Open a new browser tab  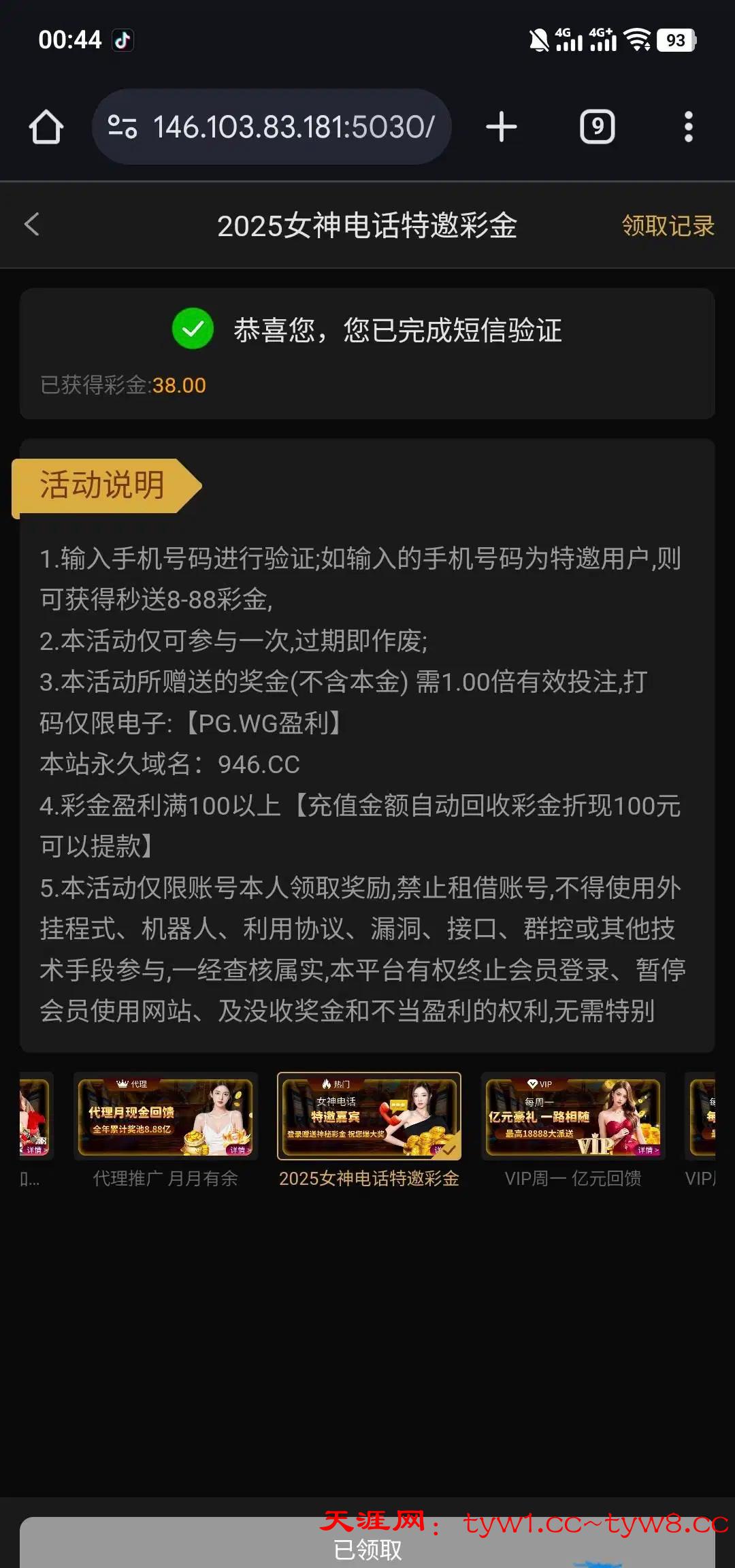pos(502,127)
